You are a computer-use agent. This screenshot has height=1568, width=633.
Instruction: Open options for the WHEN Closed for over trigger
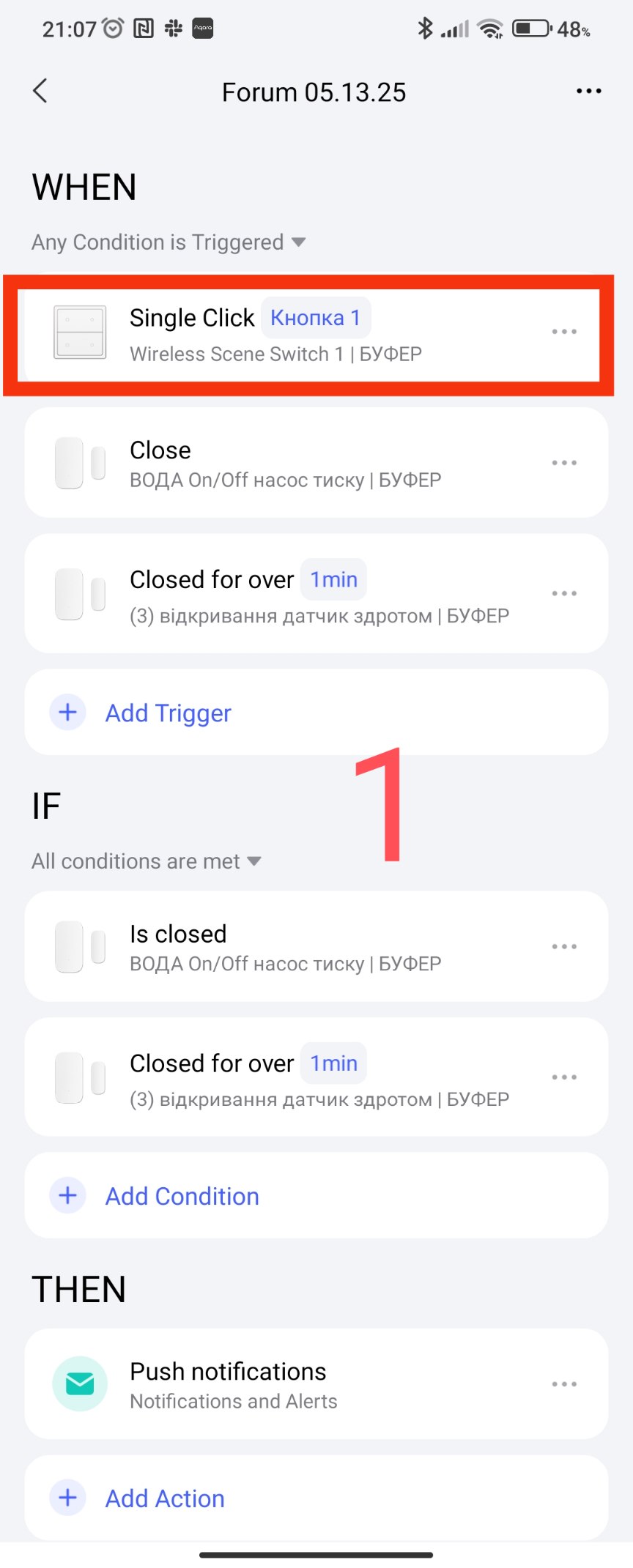click(564, 593)
